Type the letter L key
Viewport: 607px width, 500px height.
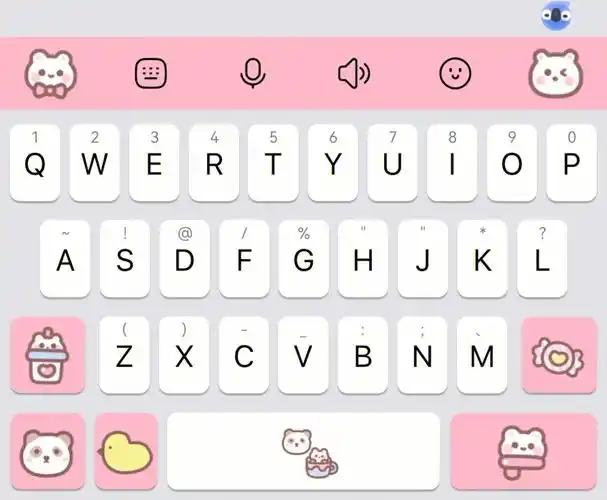(x=542, y=258)
